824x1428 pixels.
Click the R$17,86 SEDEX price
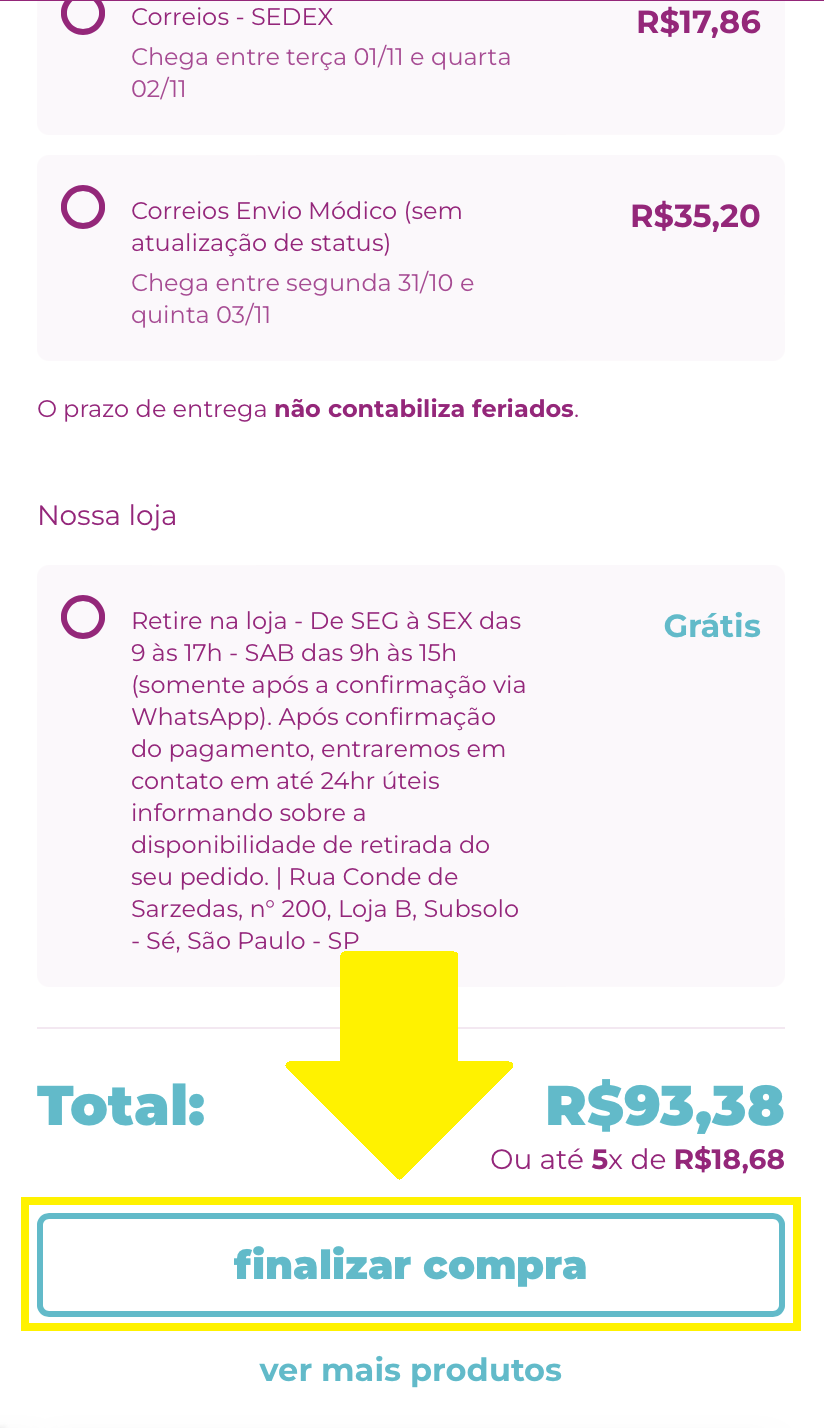698,19
